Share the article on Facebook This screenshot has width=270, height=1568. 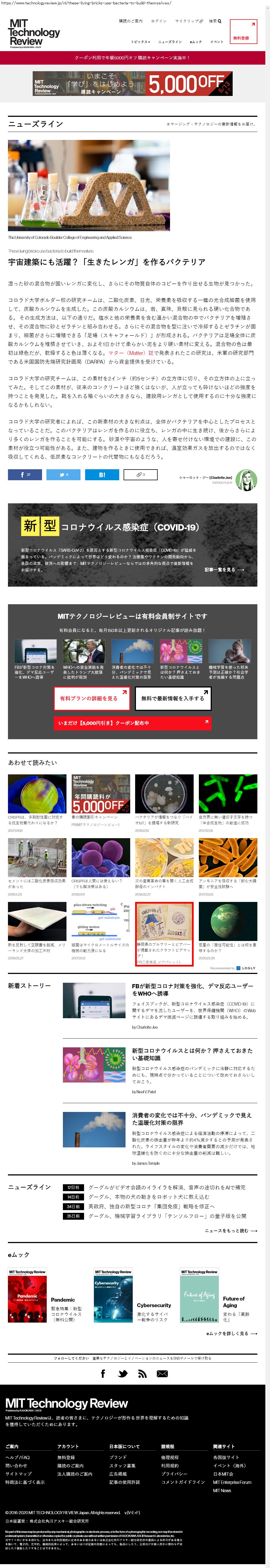click(24, 474)
